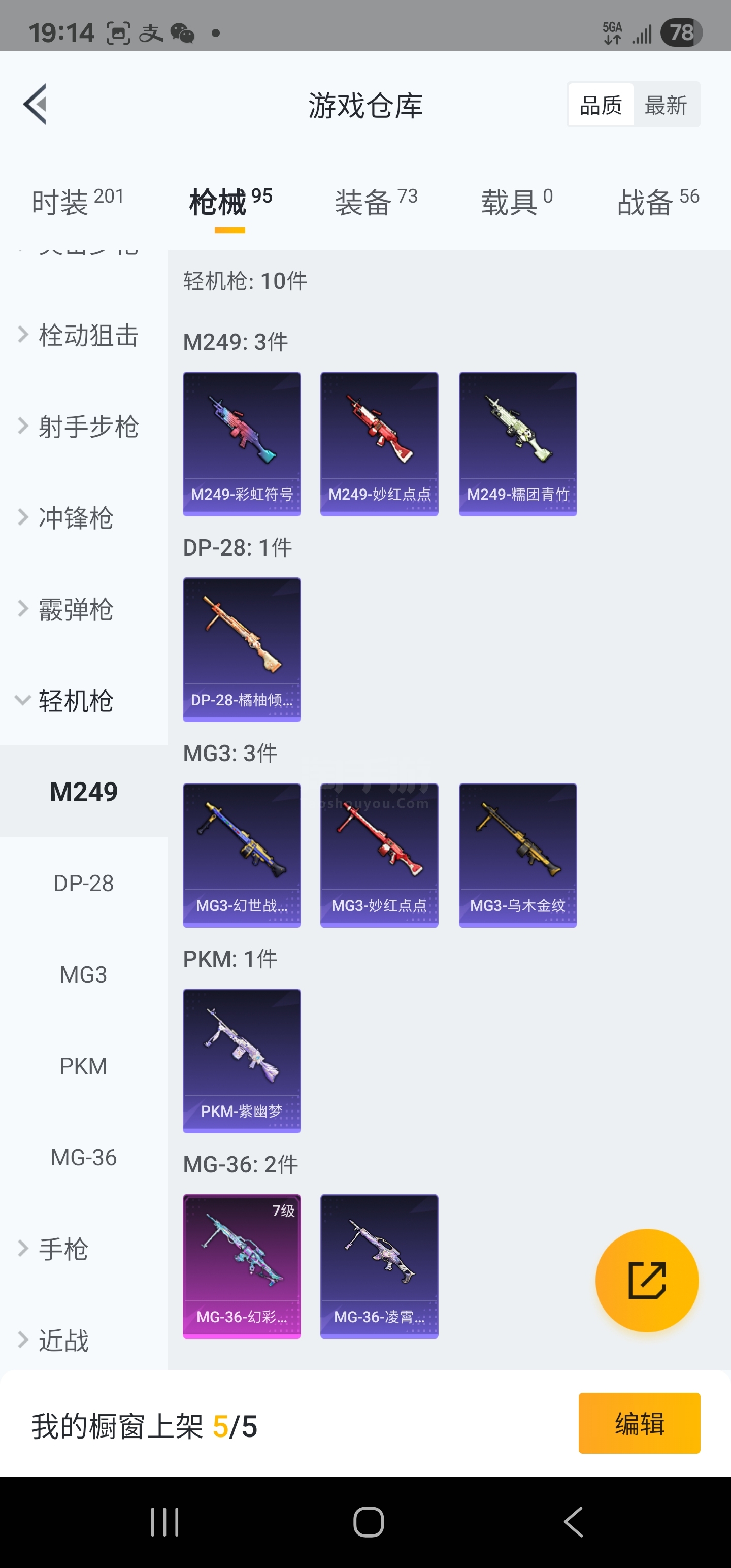The image size is (731, 1568).
Task: Open the DP-28-橘柚 skin card
Action: 242,649
